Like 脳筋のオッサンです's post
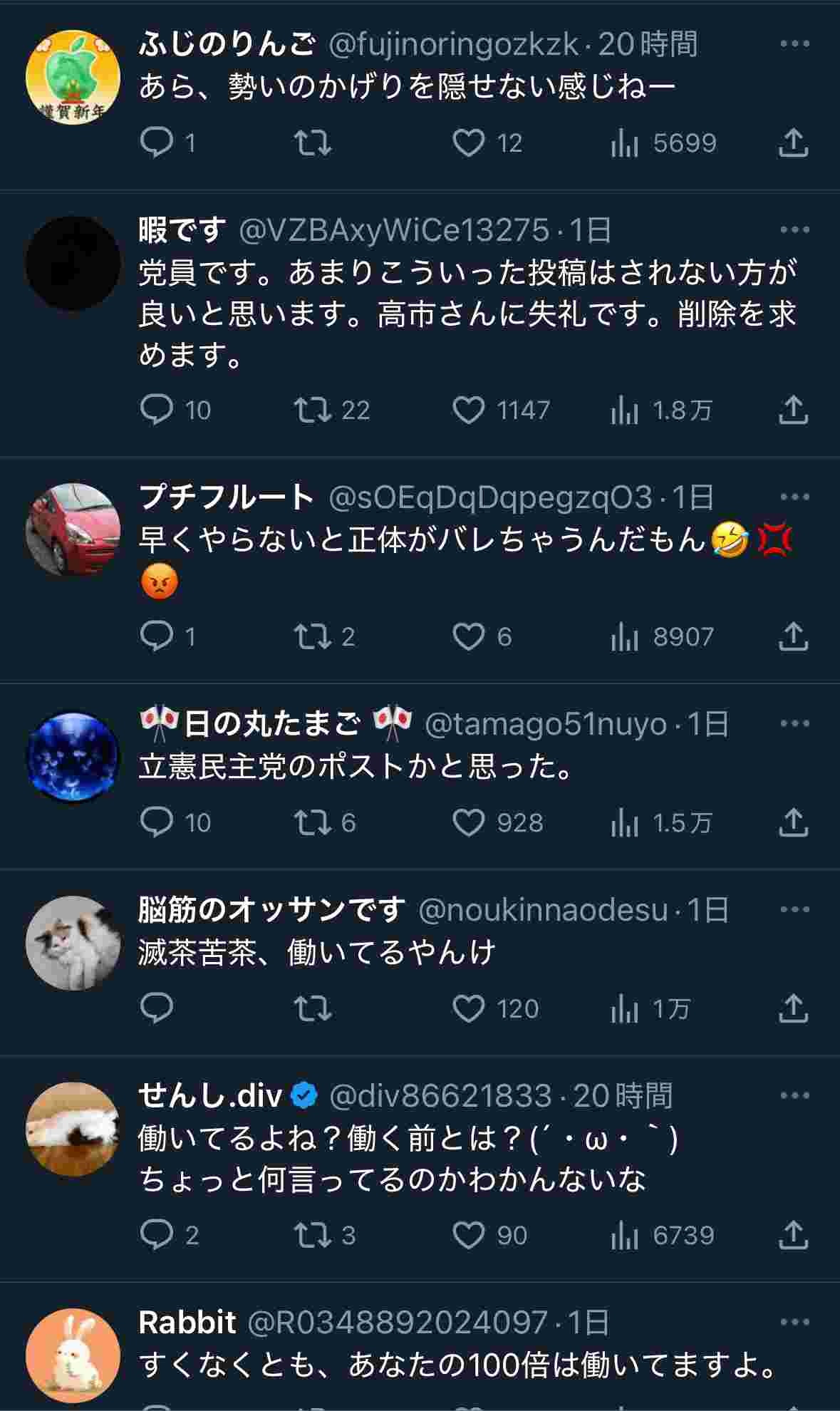Screen dimensions: 840x1411 click(x=469, y=1008)
